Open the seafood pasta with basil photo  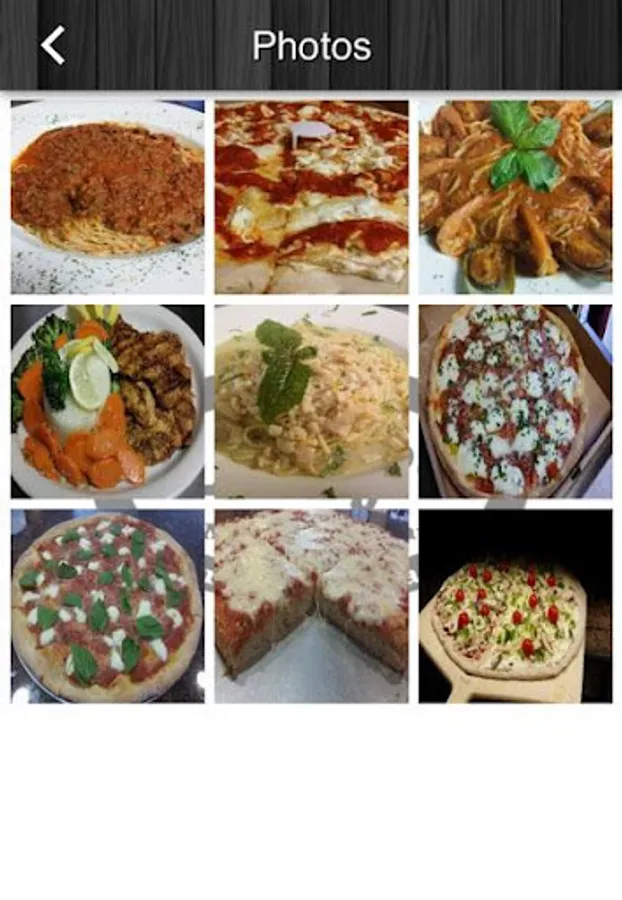515,196
